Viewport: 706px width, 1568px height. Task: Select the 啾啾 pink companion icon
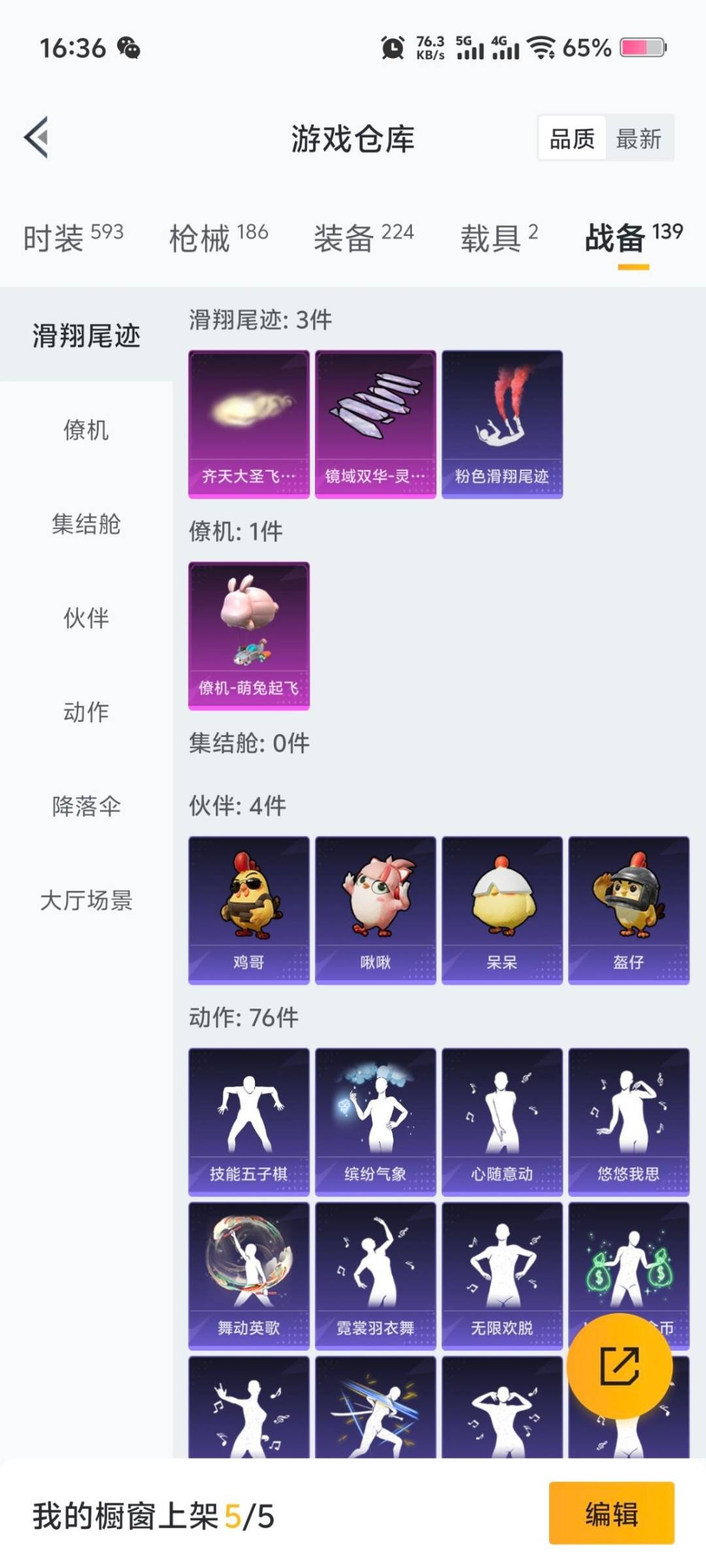click(375, 908)
